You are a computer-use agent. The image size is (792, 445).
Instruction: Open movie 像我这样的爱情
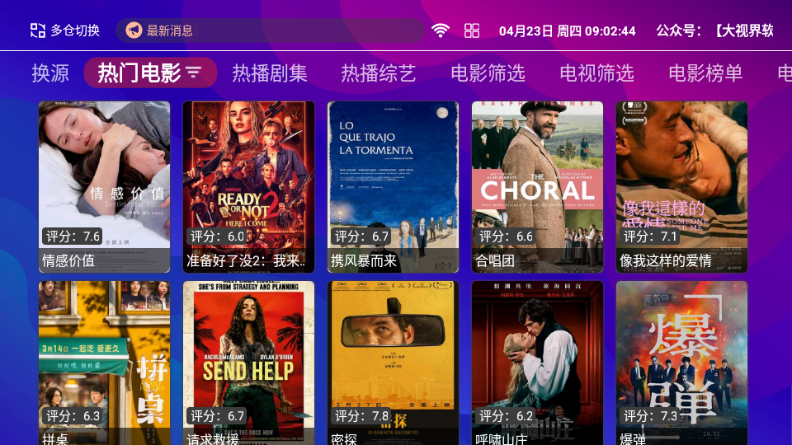pos(681,187)
